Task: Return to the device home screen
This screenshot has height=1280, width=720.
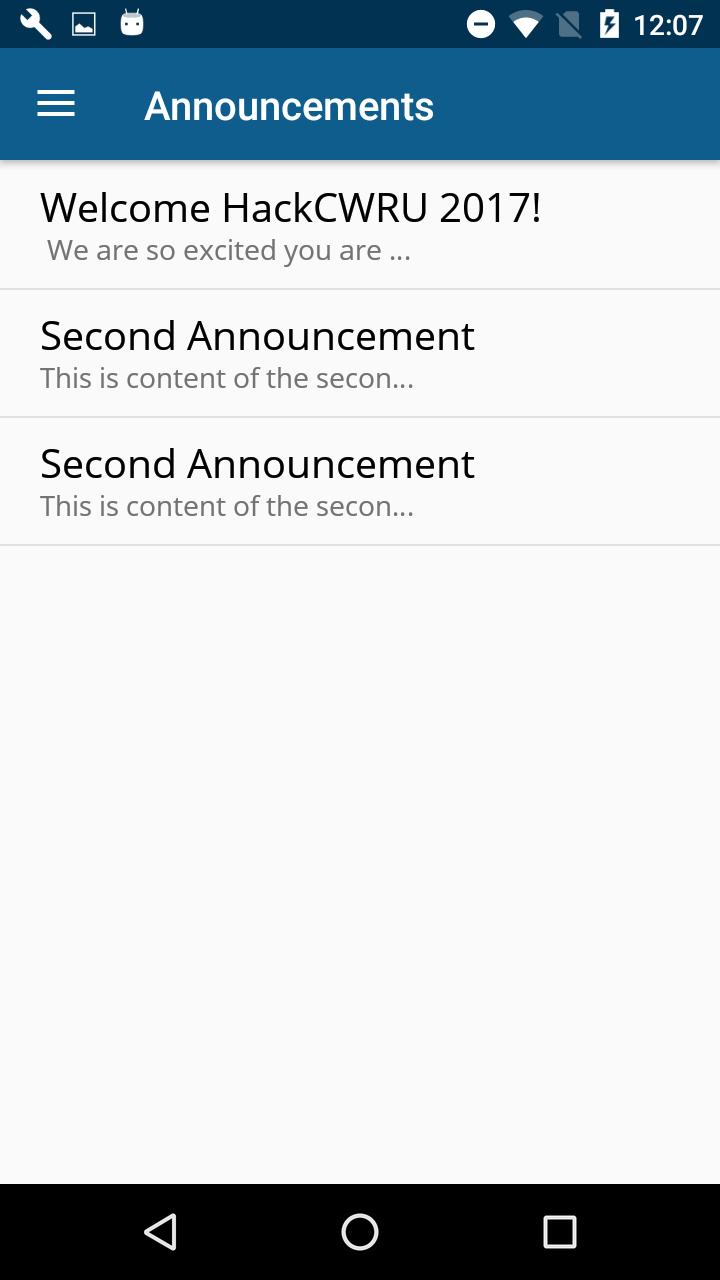Action: click(x=360, y=1232)
